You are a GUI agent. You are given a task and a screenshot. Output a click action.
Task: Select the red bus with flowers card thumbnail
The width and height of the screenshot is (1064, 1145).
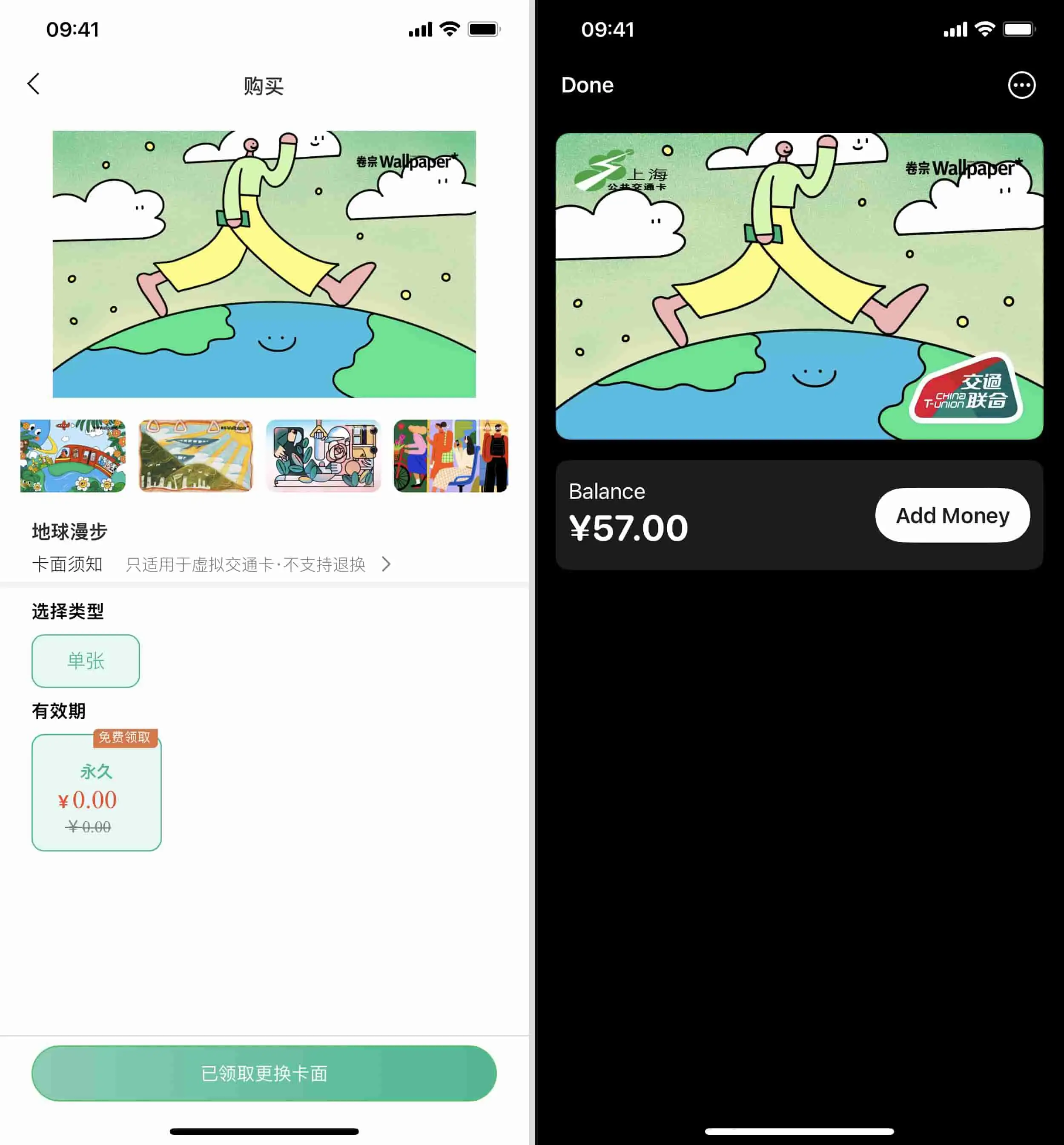[72, 456]
